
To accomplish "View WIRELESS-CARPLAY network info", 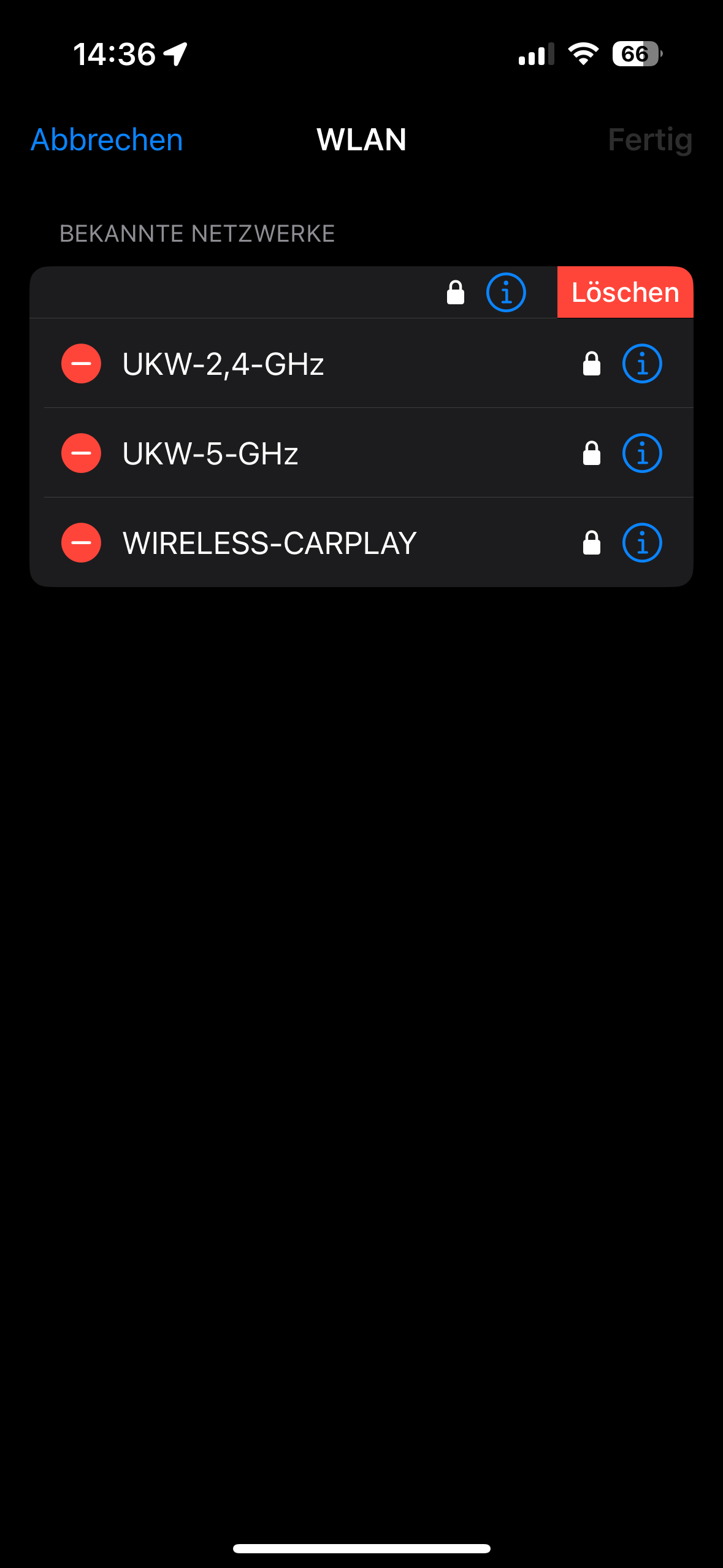I will (642, 543).
